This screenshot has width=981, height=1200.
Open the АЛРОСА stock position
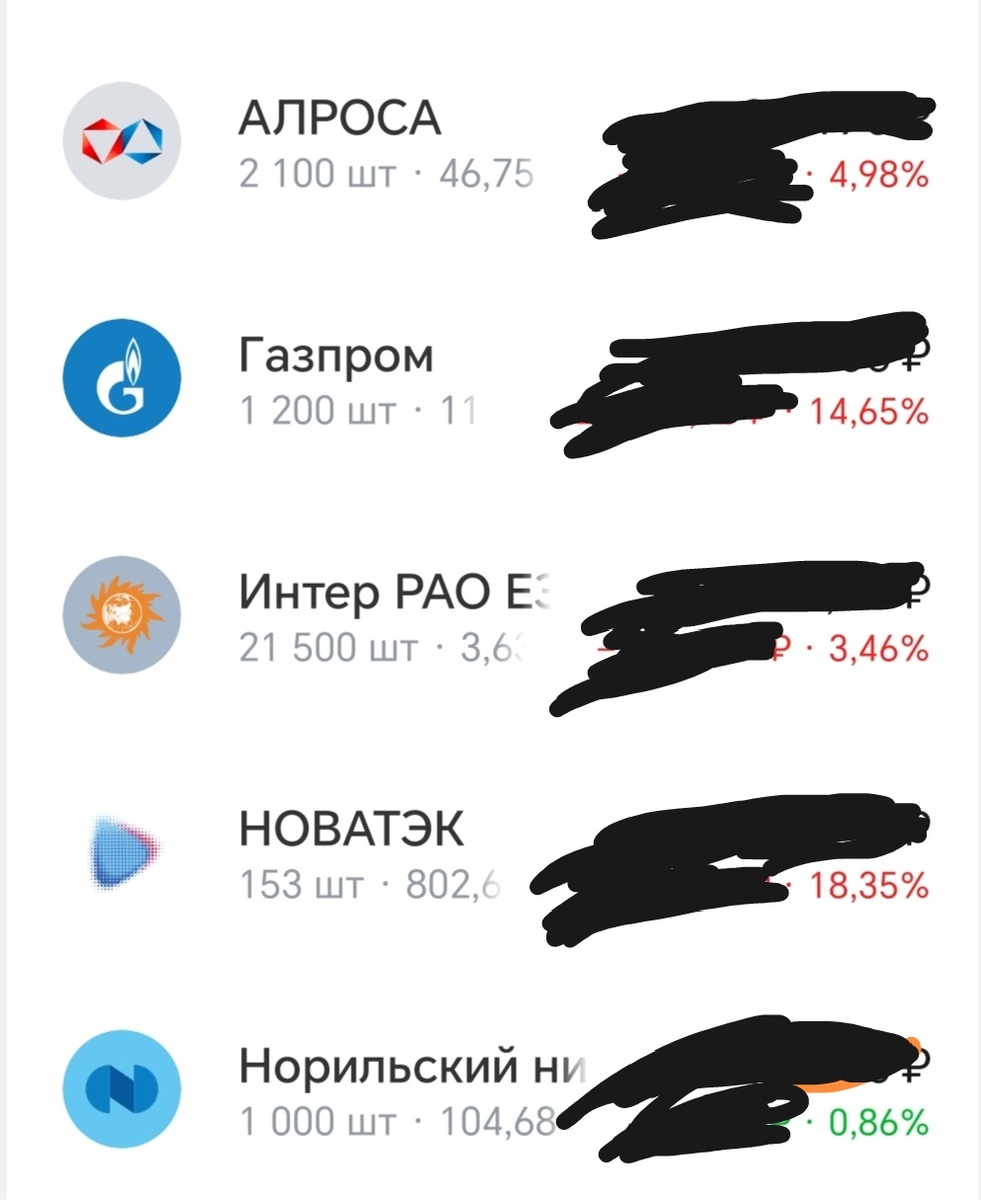tap(340, 143)
